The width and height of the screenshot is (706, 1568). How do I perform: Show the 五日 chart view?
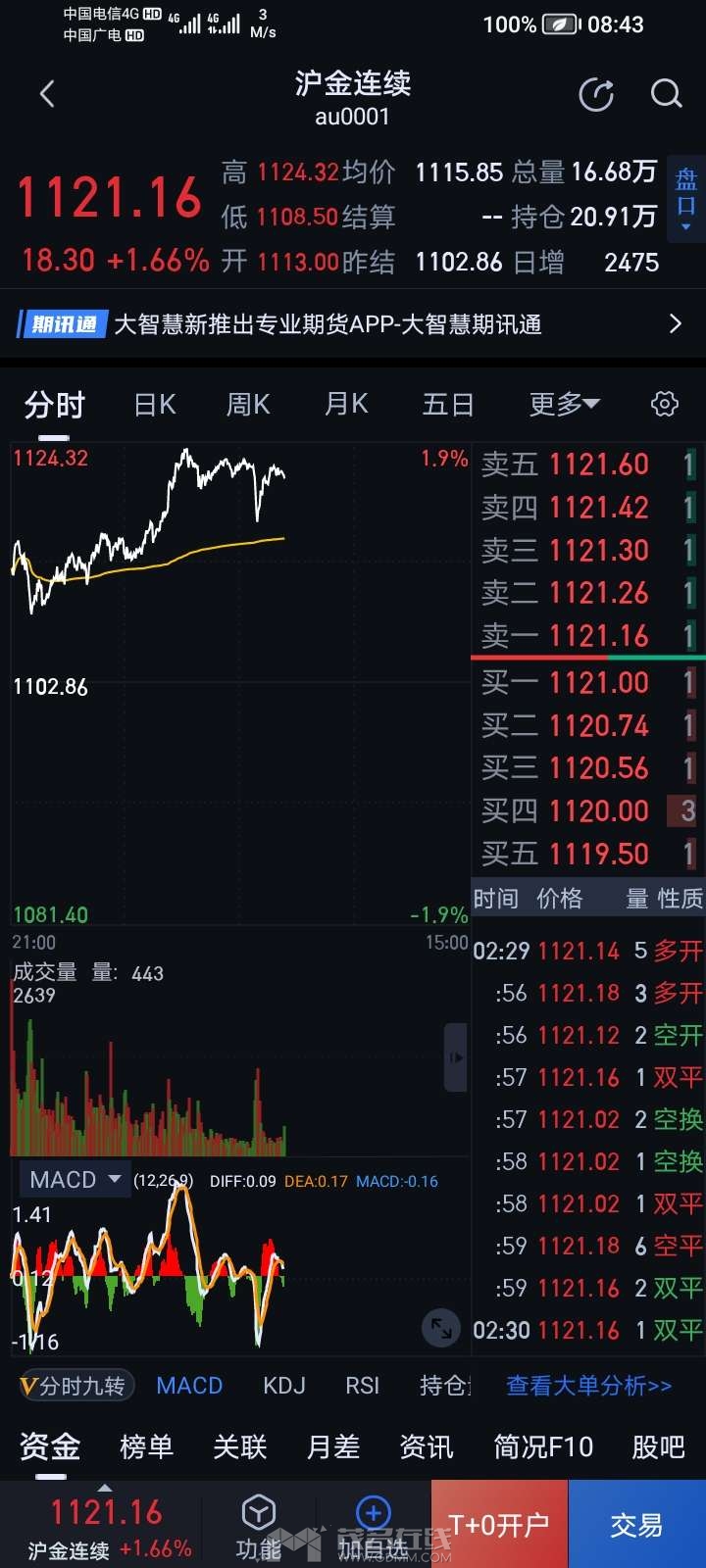tap(448, 405)
